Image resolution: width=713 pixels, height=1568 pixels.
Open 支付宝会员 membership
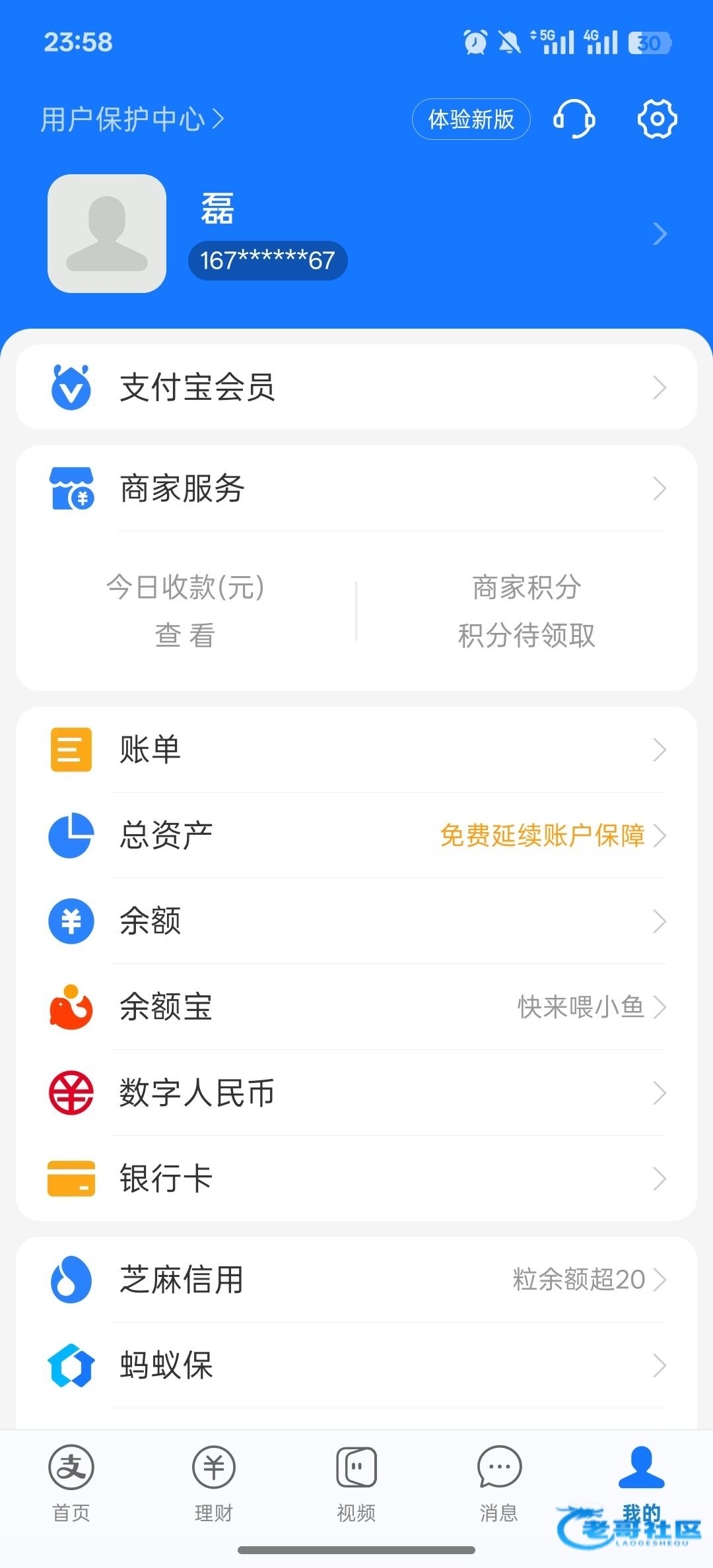(x=356, y=387)
